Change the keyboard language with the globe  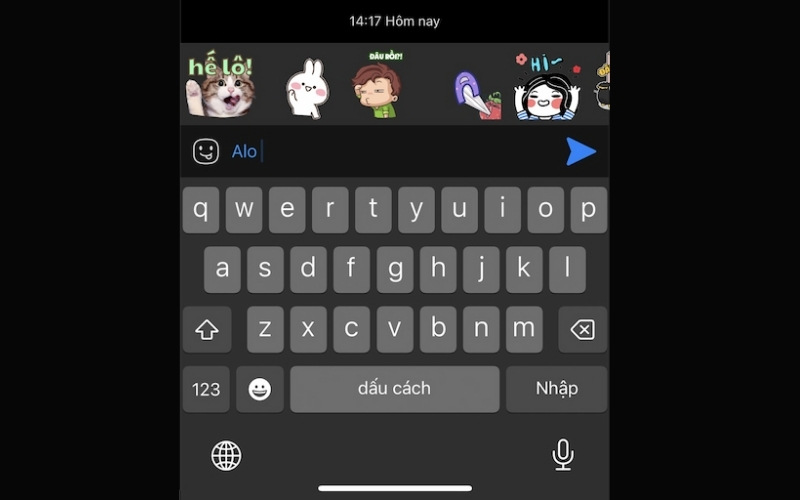(227, 456)
